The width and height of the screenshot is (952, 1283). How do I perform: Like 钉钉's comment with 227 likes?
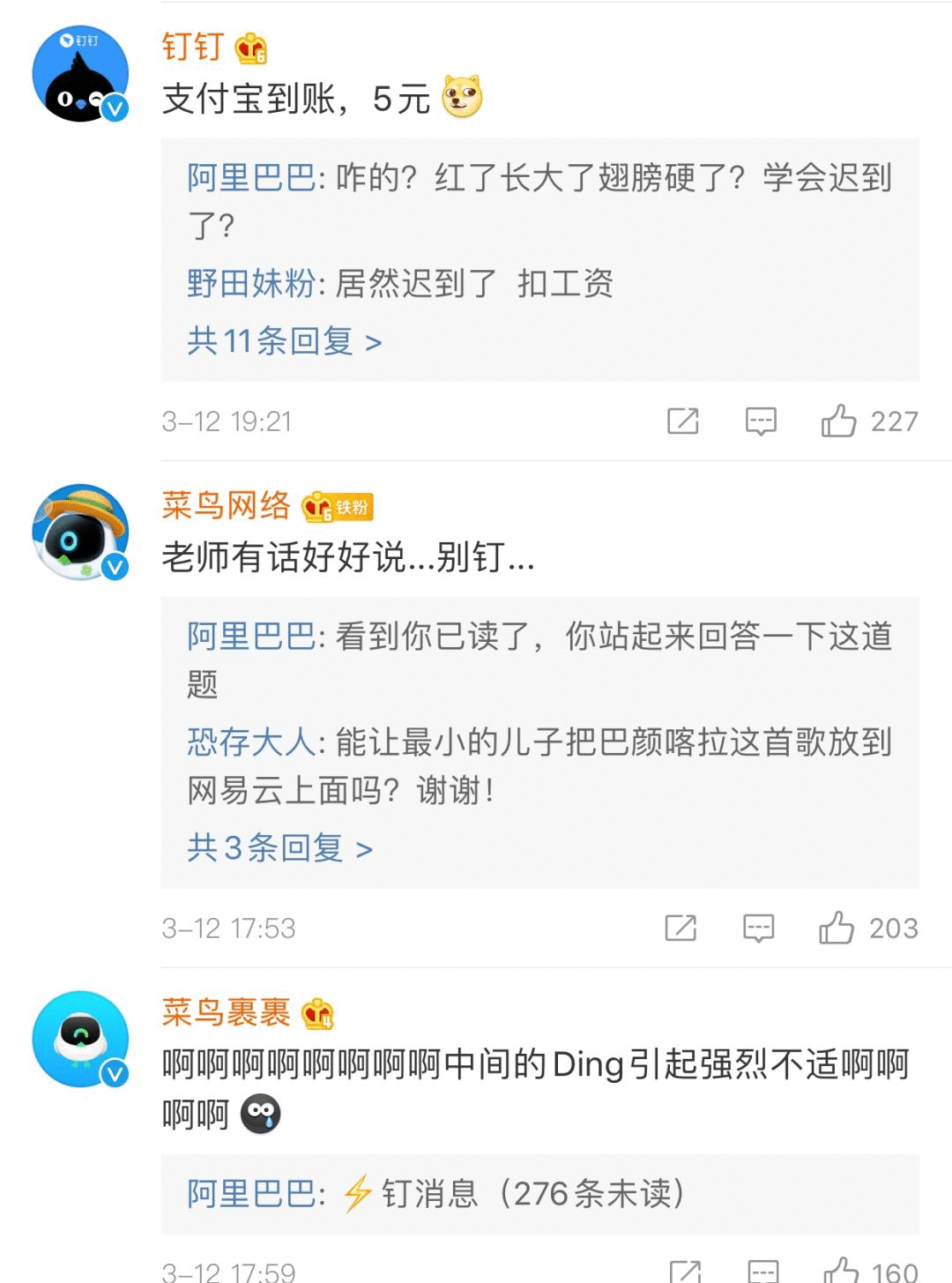click(839, 421)
